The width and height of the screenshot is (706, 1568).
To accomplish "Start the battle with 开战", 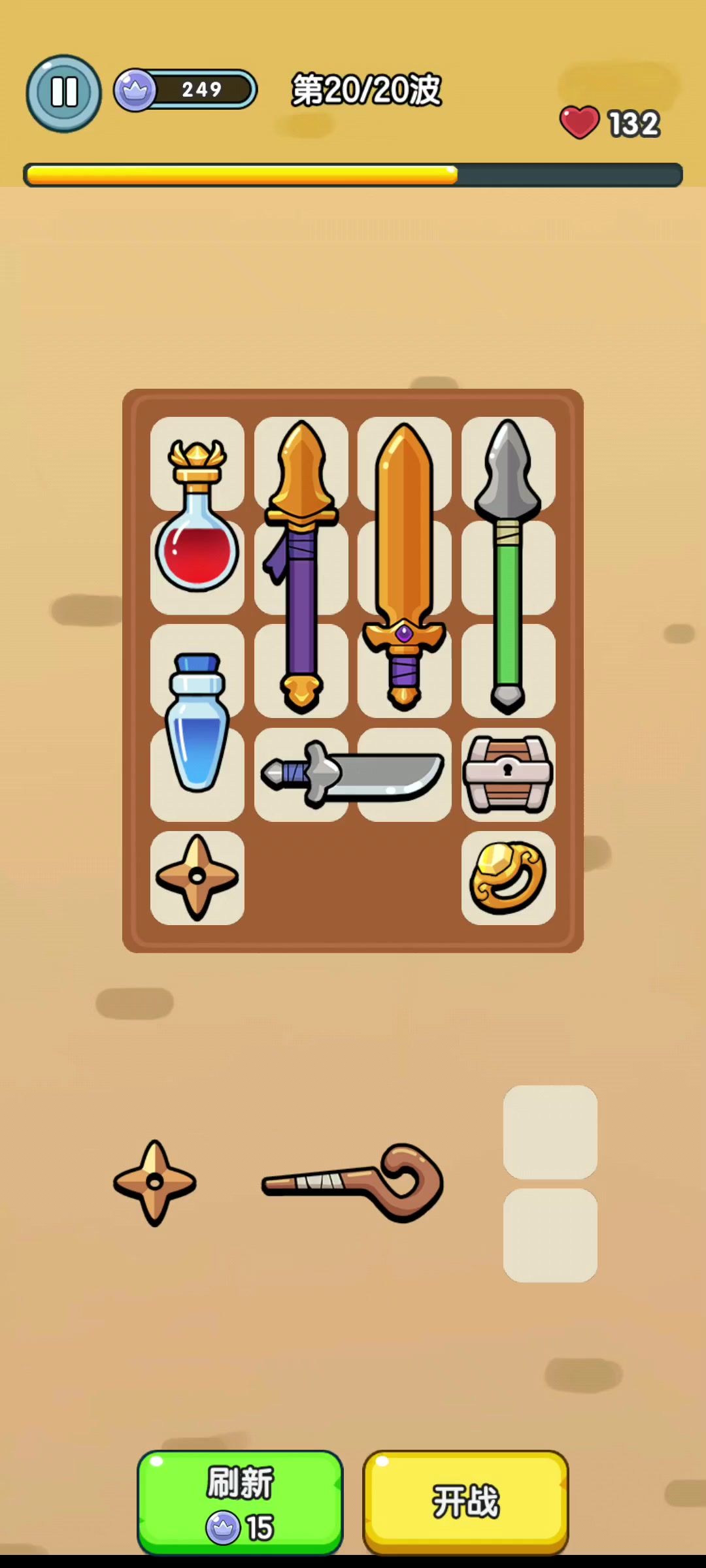I will pos(465,1501).
